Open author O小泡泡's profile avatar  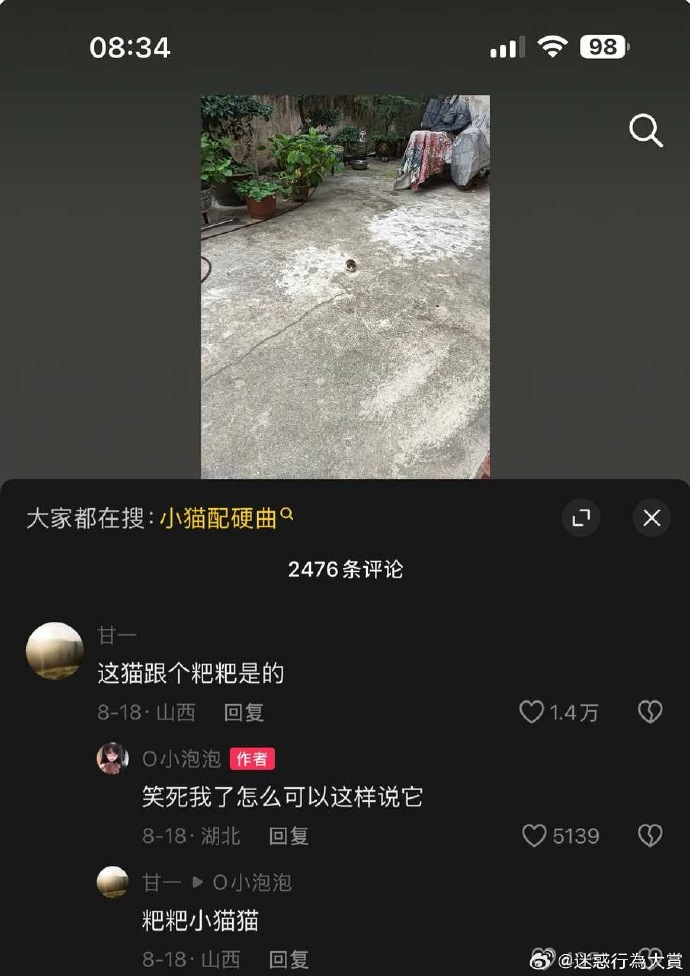tap(112, 759)
